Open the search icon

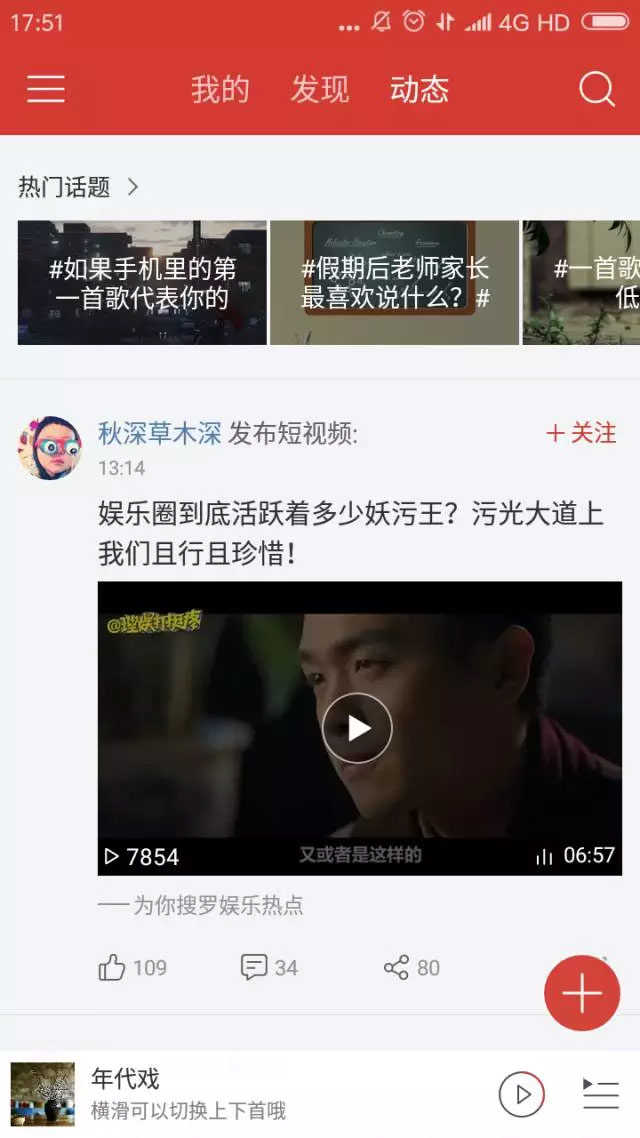pyautogui.click(x=597, y=90)
